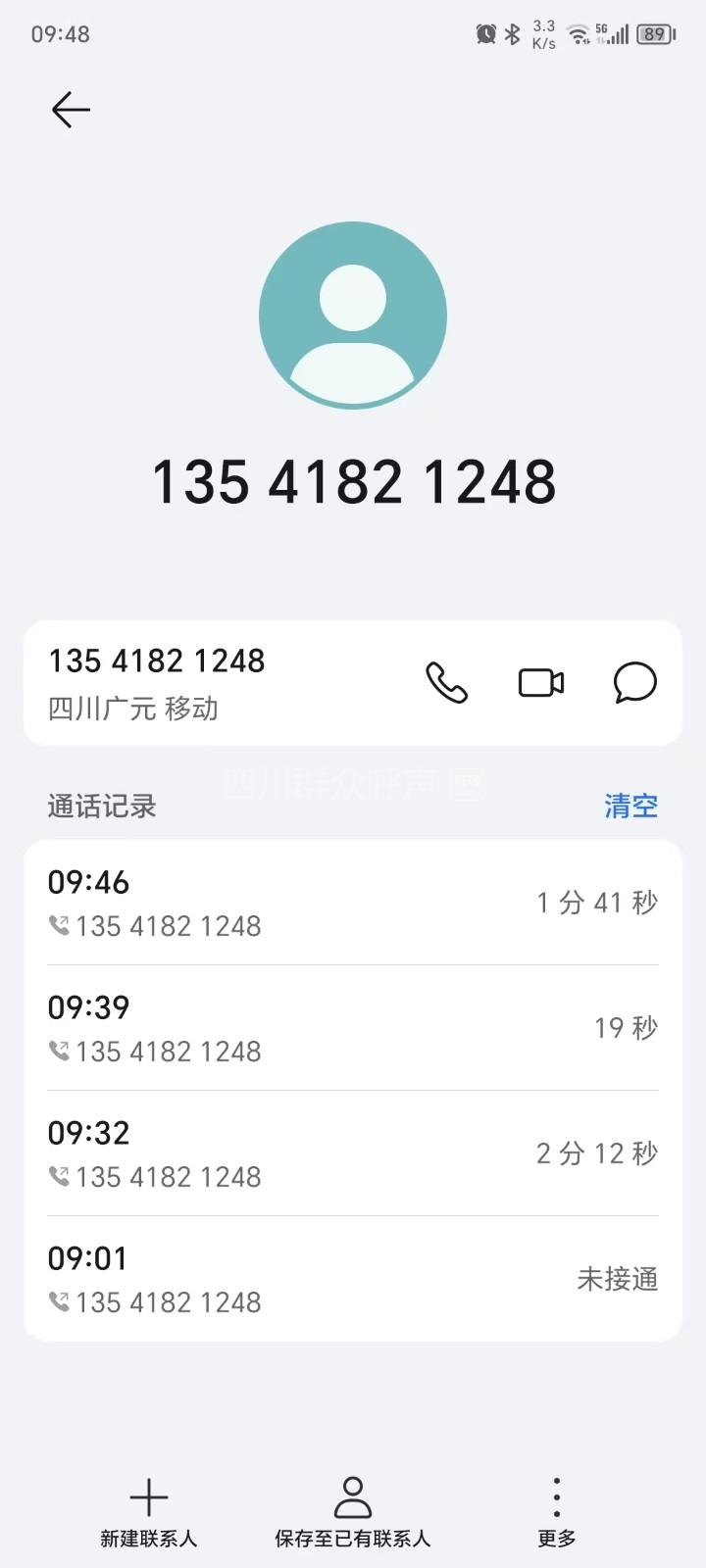Open the 更多 options menu
The width and height of the screenshot is (706, 1568).
[x=556, y=1513]
